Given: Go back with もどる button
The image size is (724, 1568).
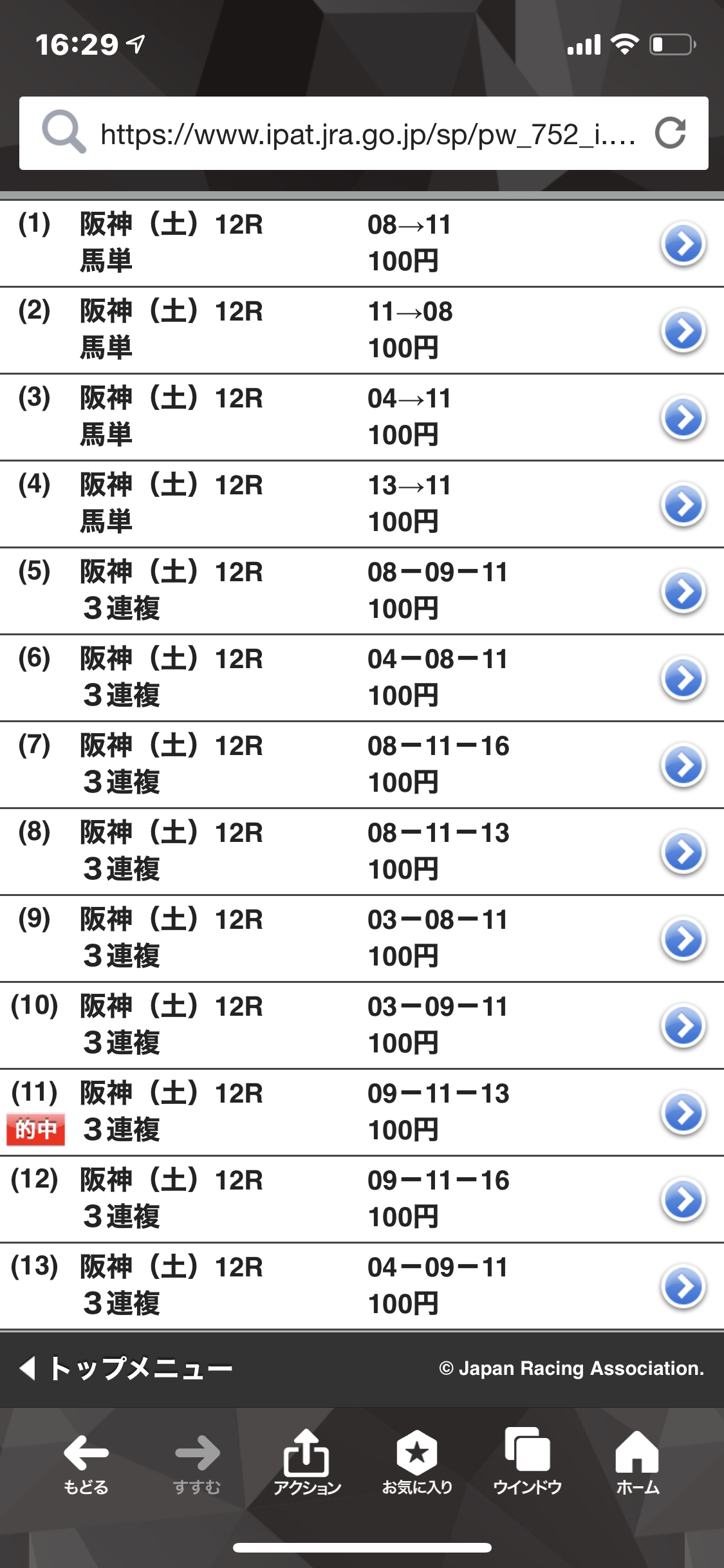Looking at the screenshot, I should tap(86, 1462).
